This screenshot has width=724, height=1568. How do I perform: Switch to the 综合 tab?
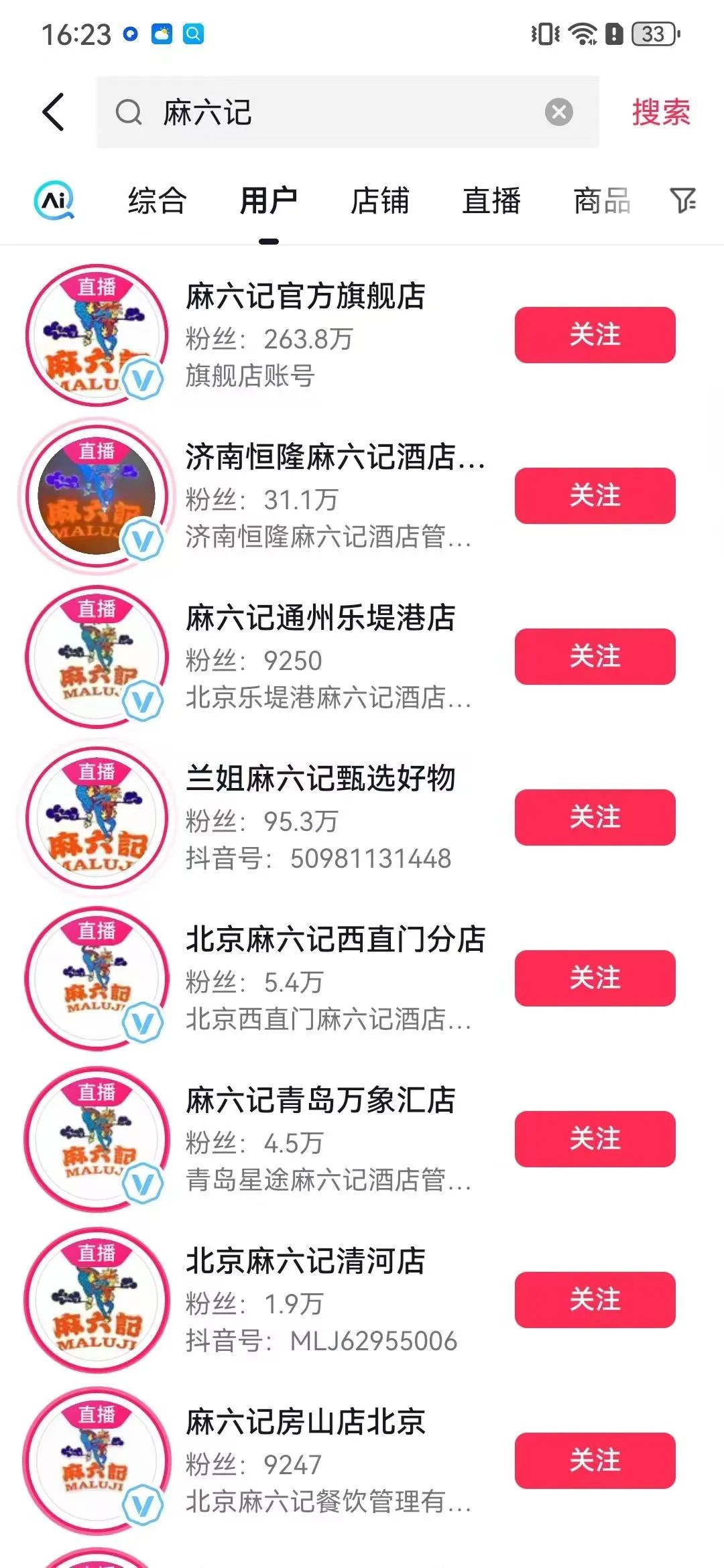[x=157, y=200]
